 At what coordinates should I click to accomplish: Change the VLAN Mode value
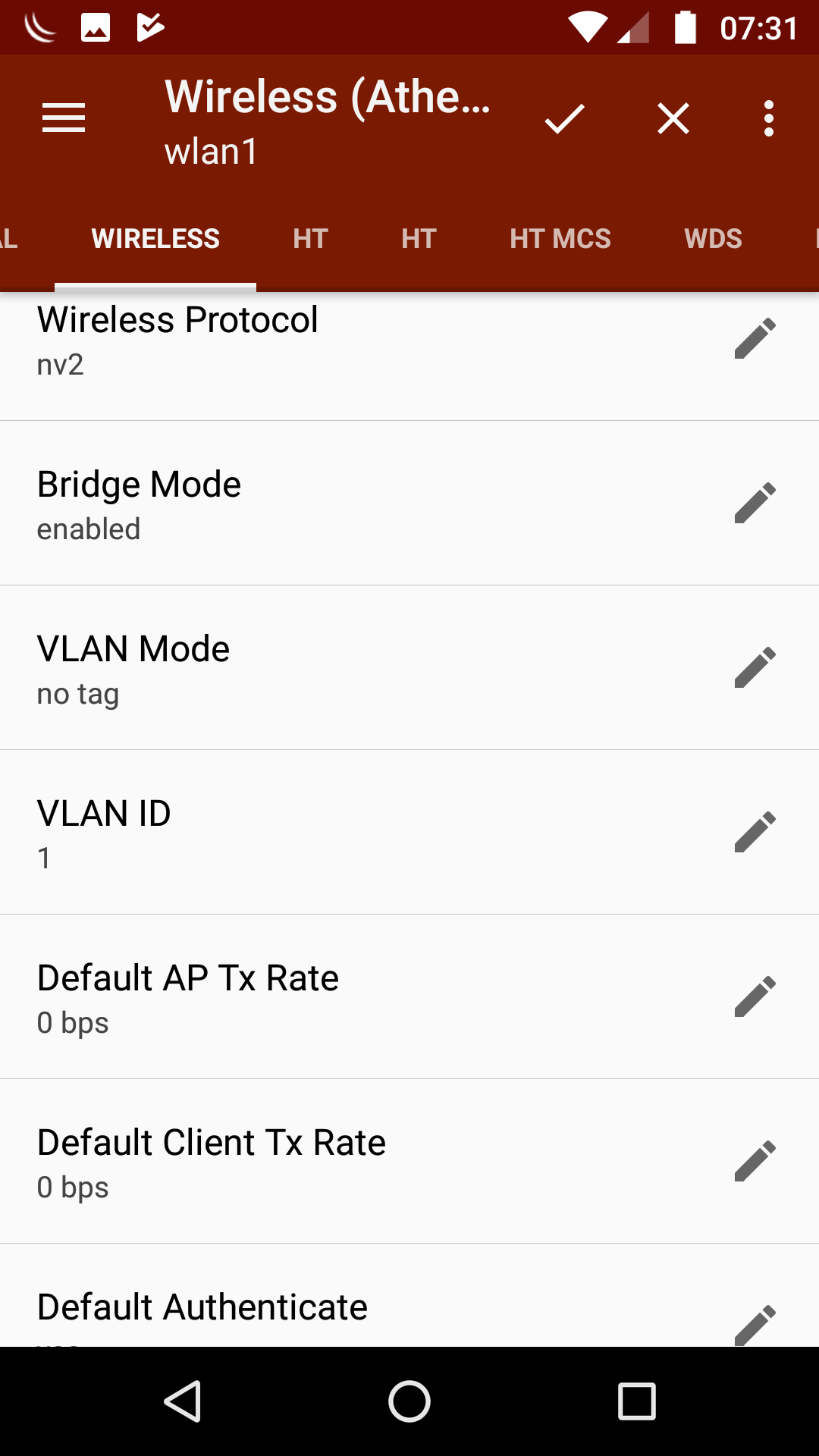755,667
